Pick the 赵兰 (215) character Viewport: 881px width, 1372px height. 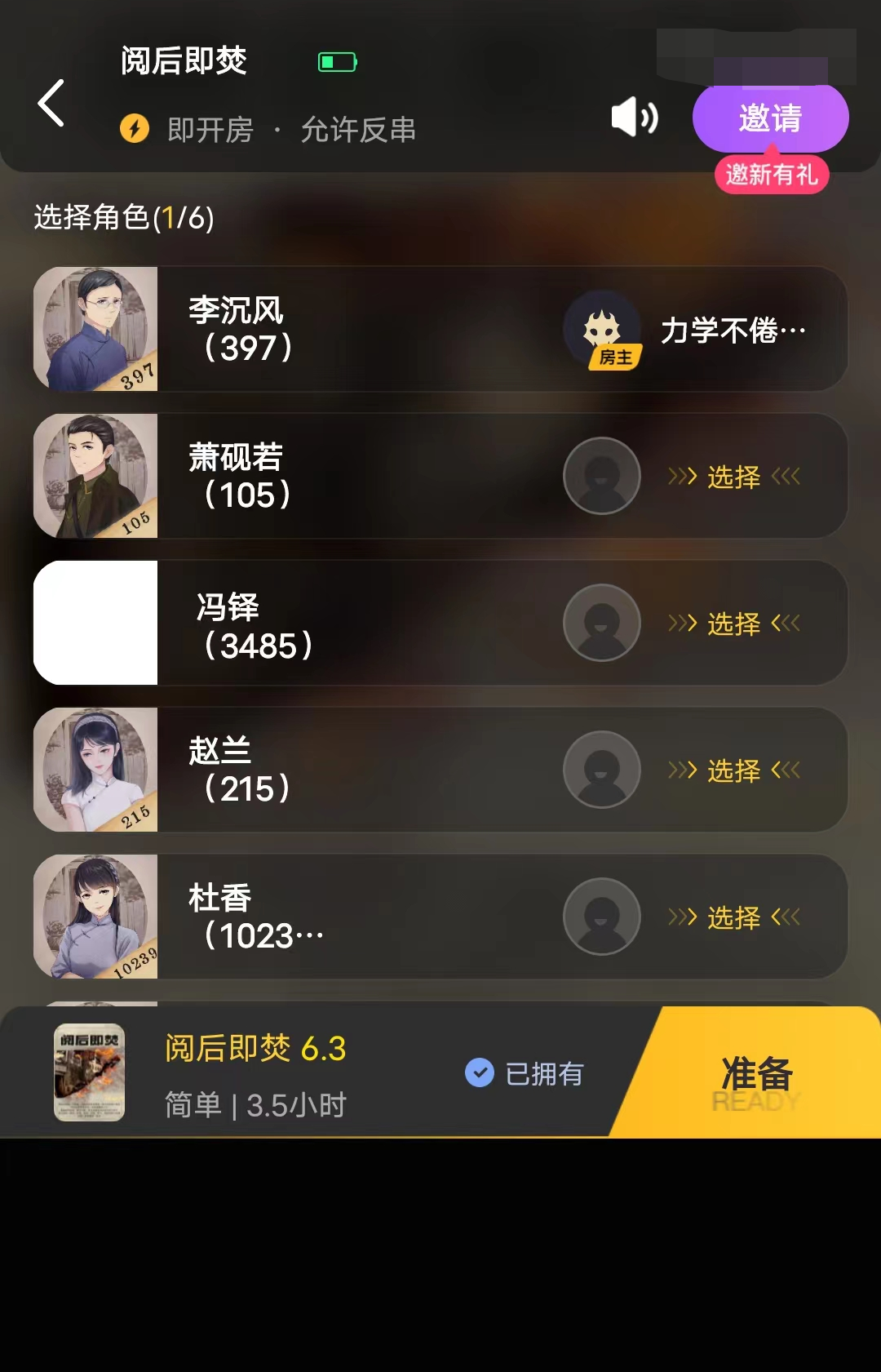[x=733, y=770]
